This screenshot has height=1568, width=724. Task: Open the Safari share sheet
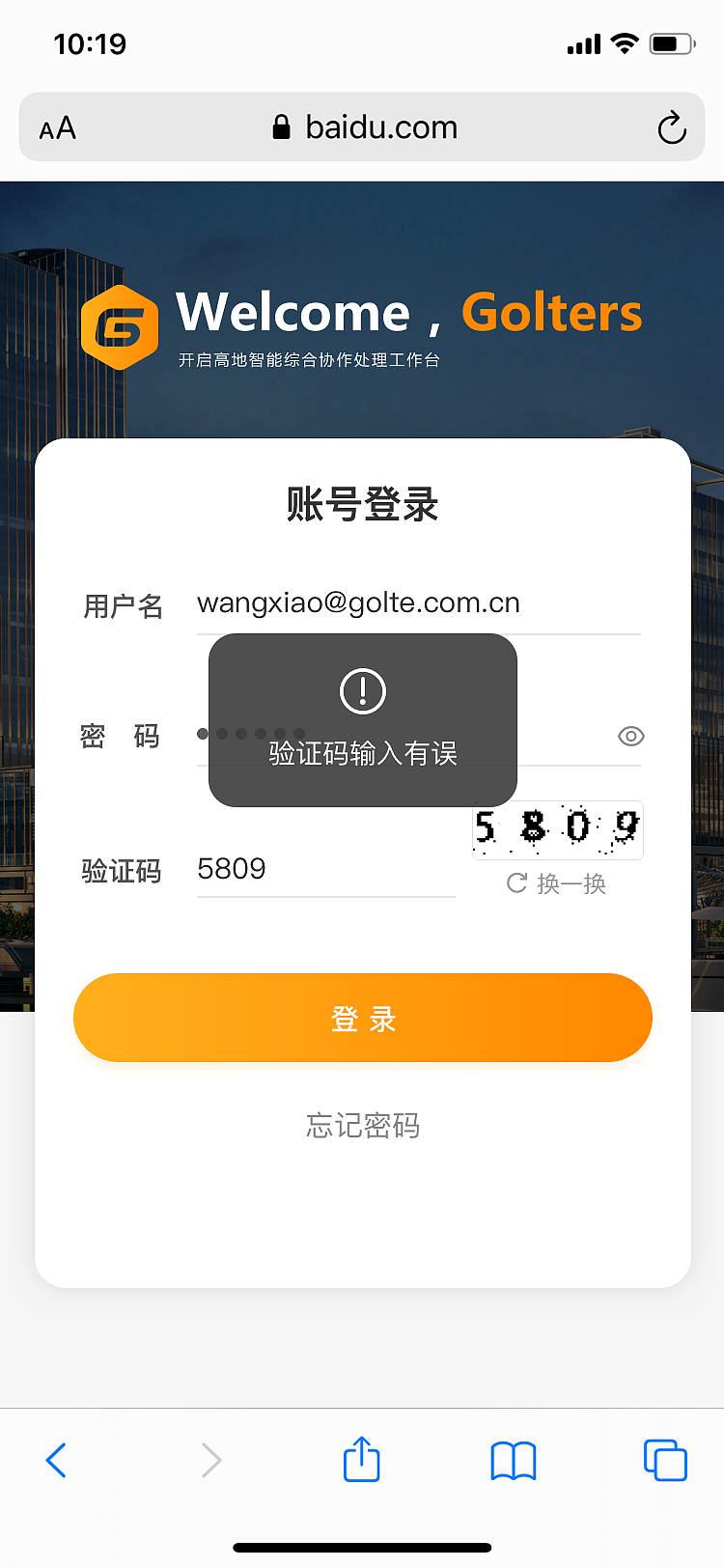[x=362, y=1458]
